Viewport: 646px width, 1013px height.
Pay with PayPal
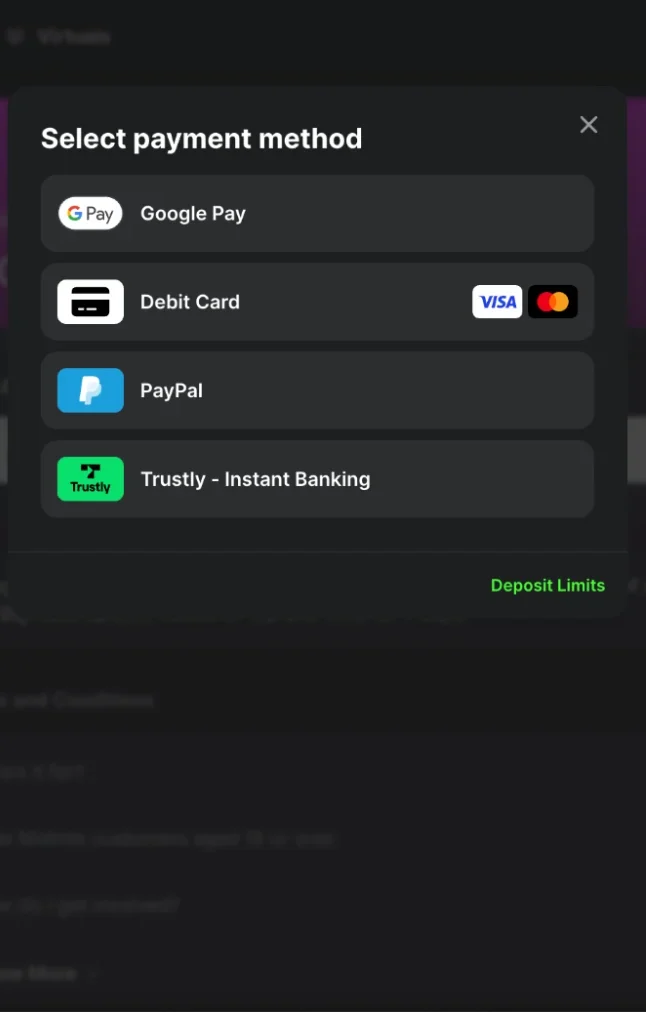coord(317,390)
